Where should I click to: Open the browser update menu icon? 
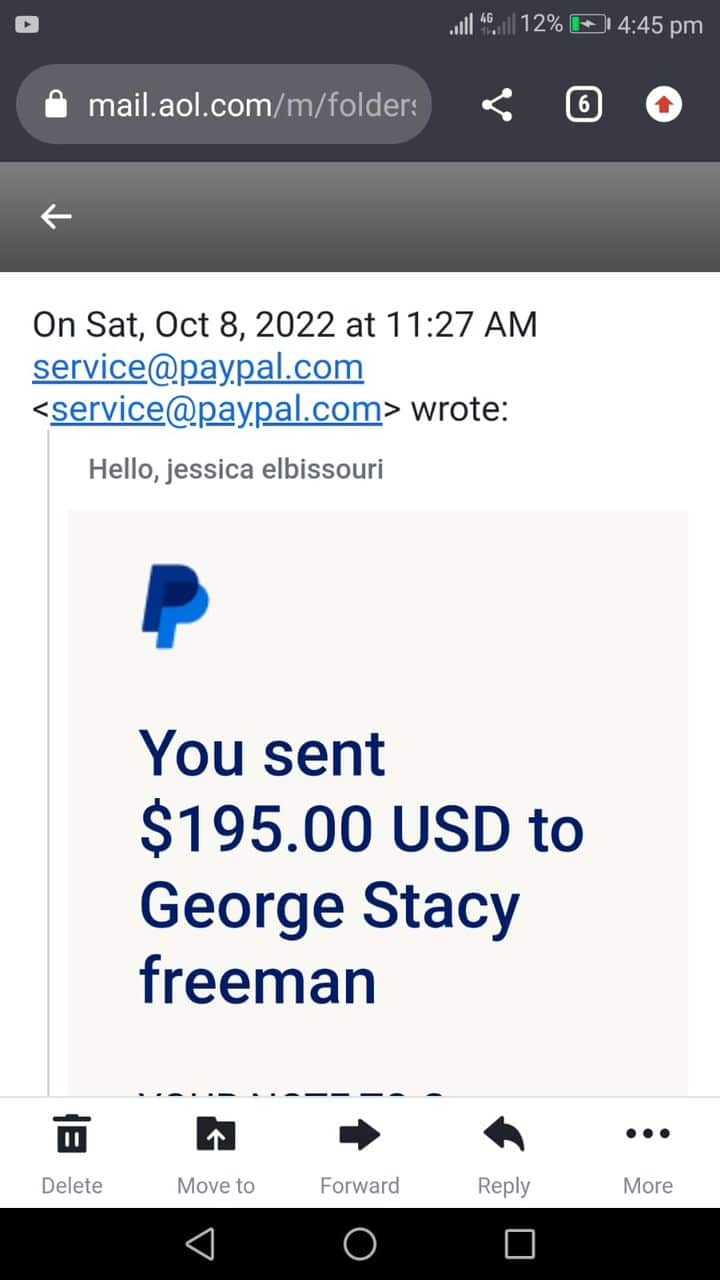coord(664,104)
